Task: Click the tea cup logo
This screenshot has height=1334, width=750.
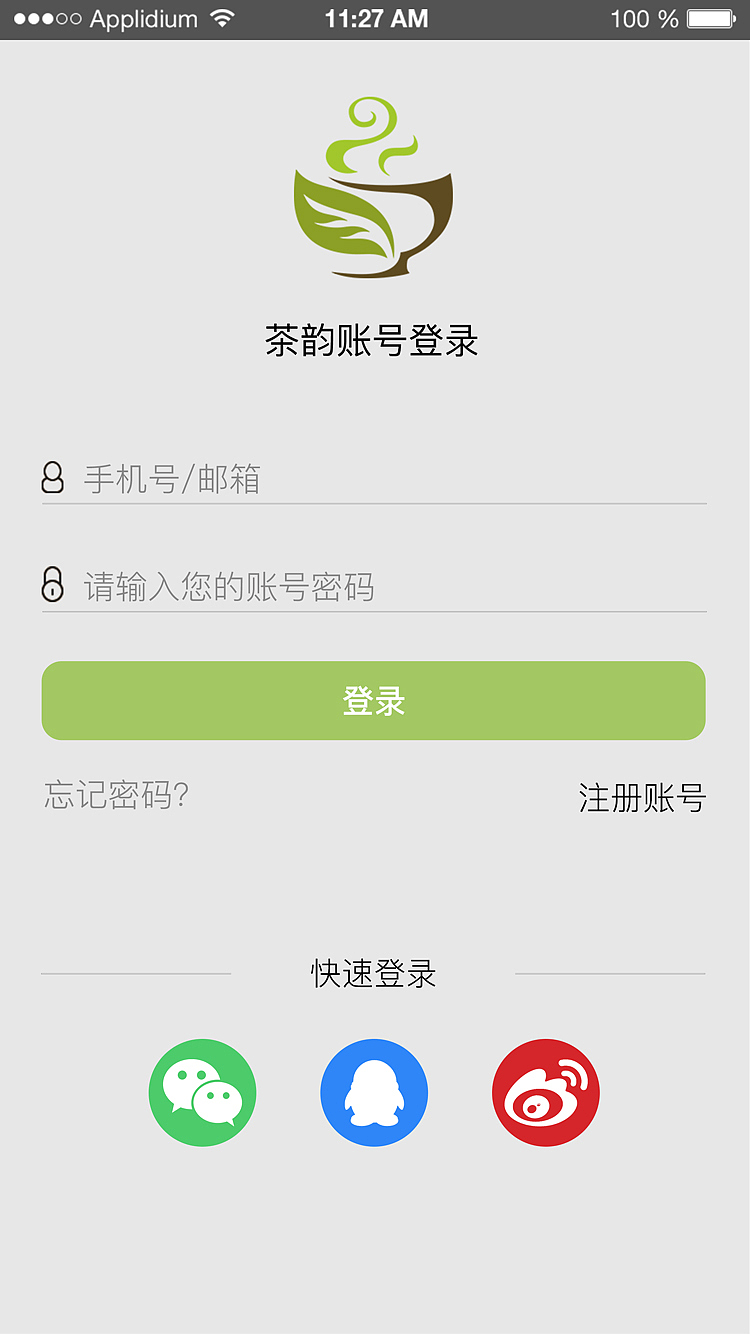Action: pos(373,185)
